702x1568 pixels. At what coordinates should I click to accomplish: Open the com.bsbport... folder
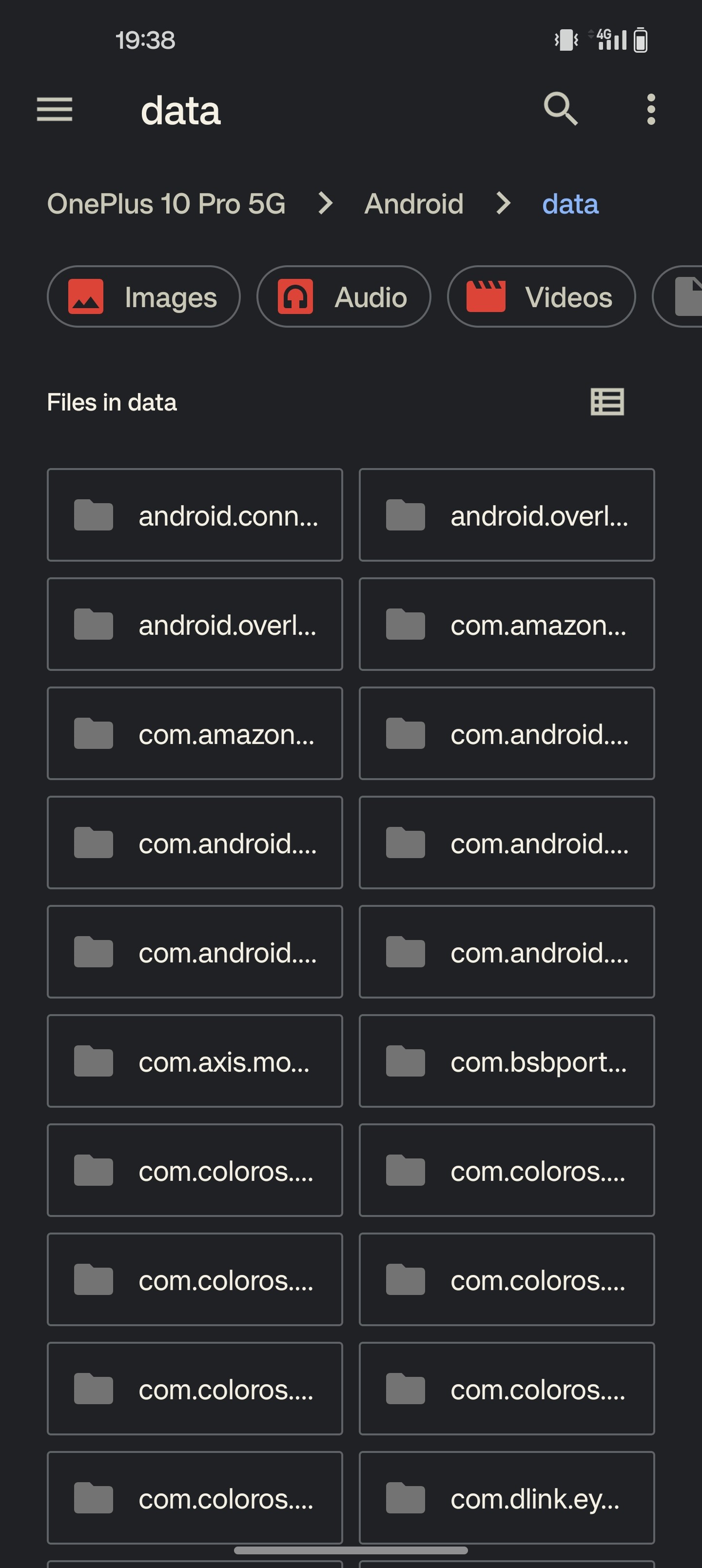point(507,1061)
